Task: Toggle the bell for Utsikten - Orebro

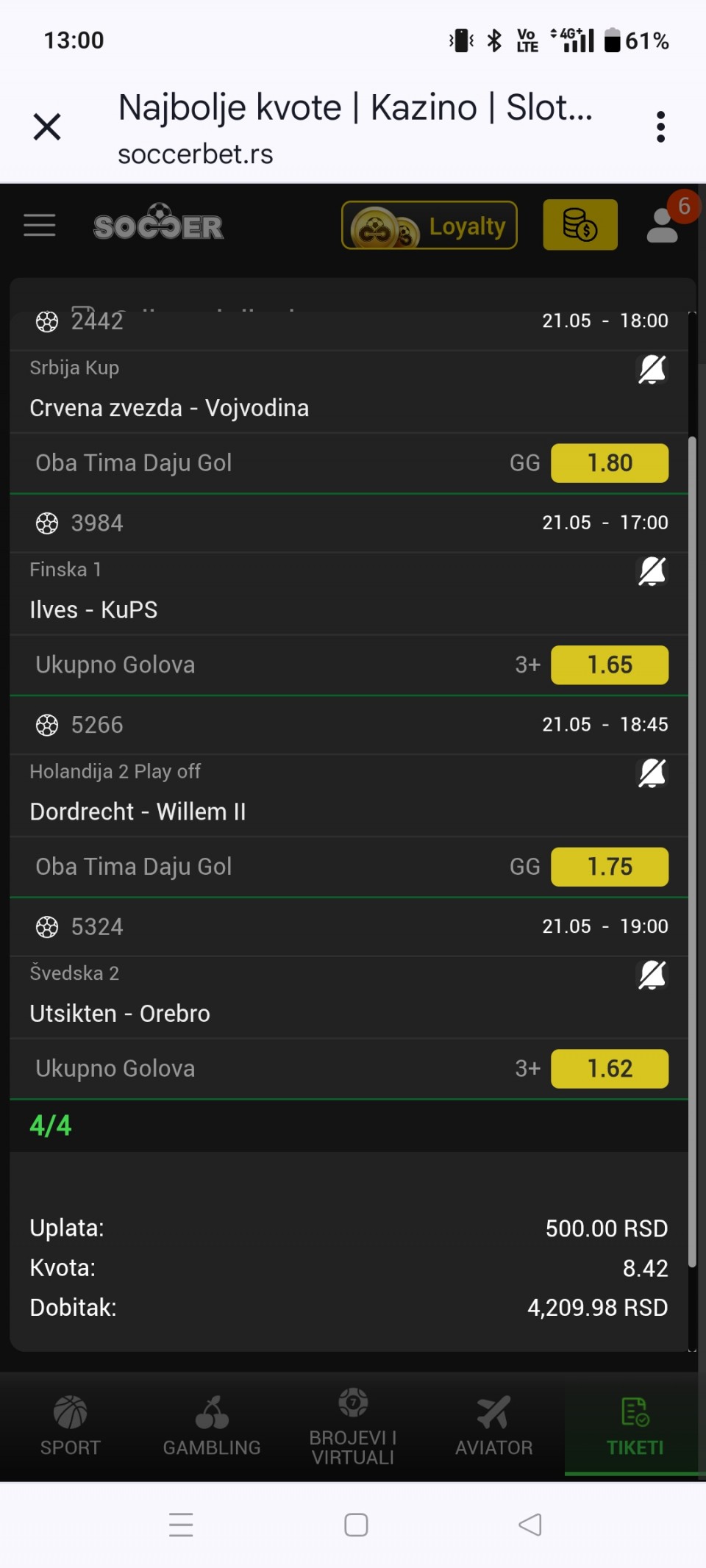Action: (x=652, y=975)
